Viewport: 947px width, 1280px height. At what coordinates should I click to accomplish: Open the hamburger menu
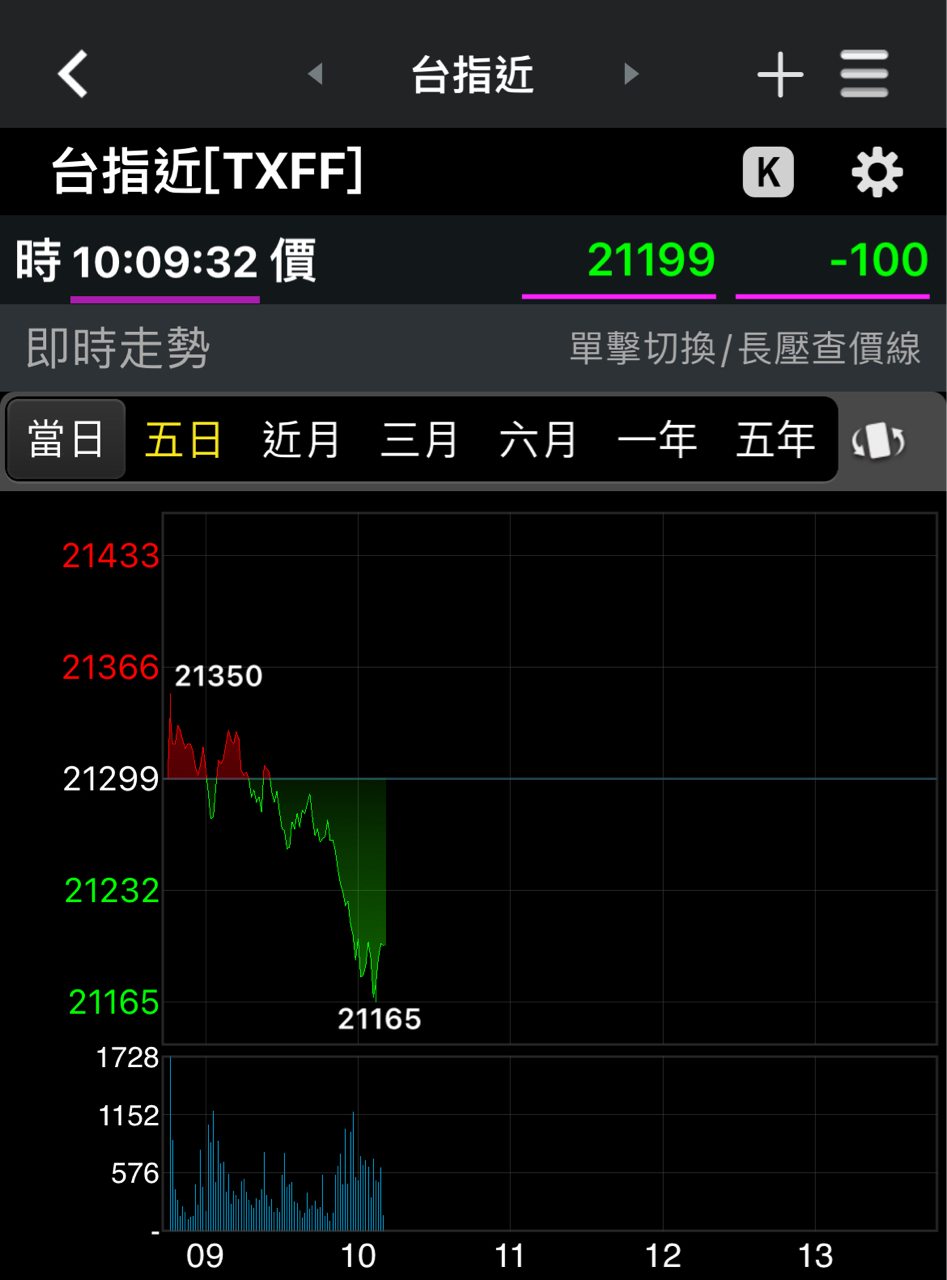(865, 75)
